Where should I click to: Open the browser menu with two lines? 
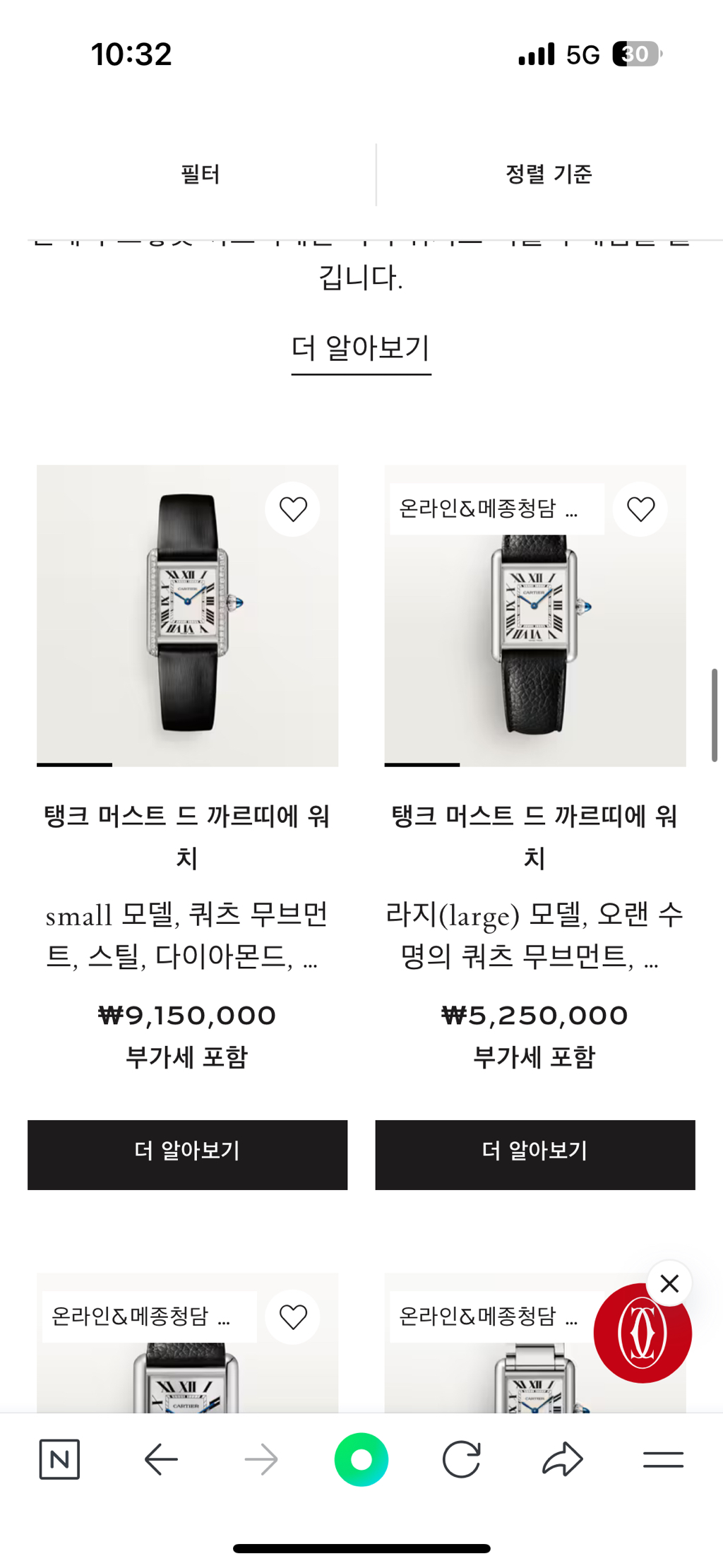point(663,1459)
